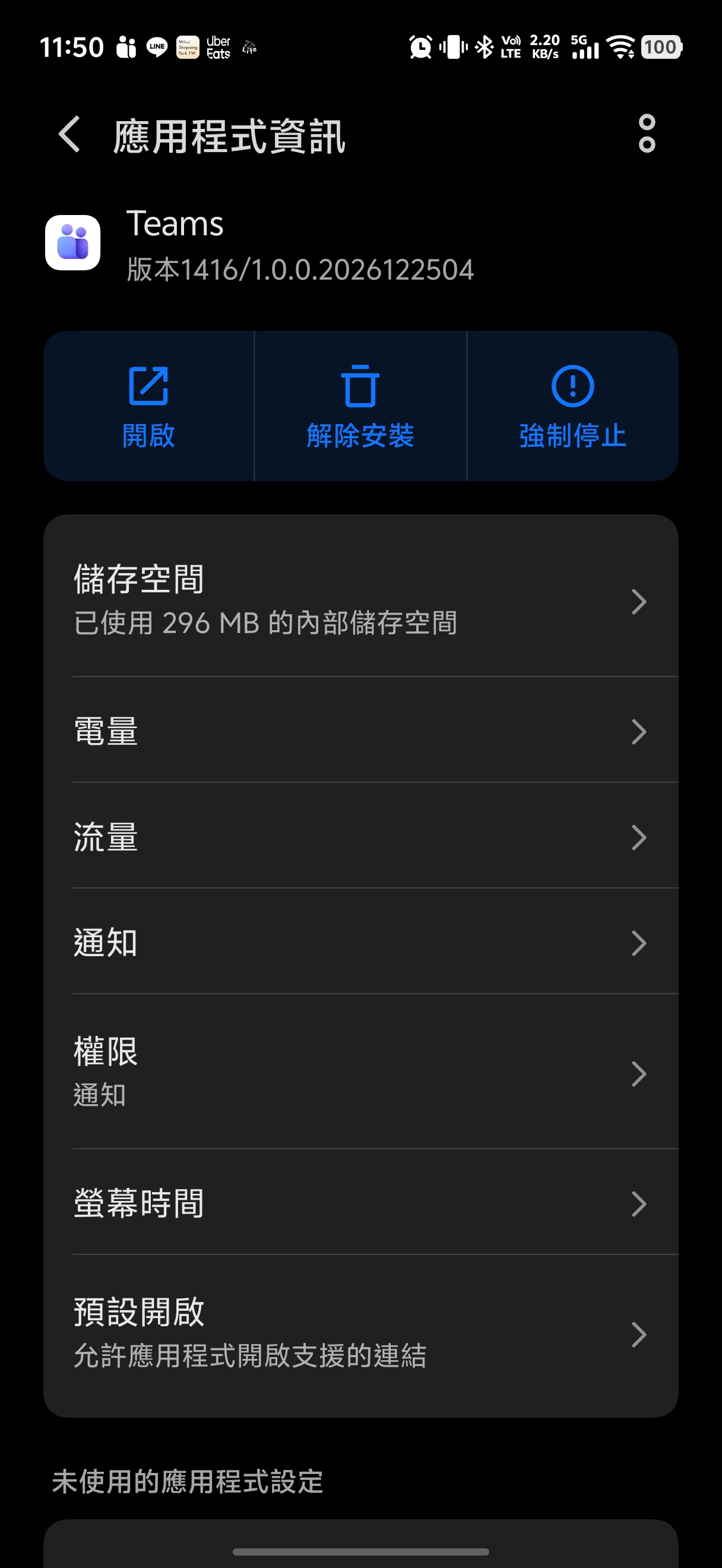Open 儲存空間 storage details
722x1568 pixels.
tap(360, 599)
